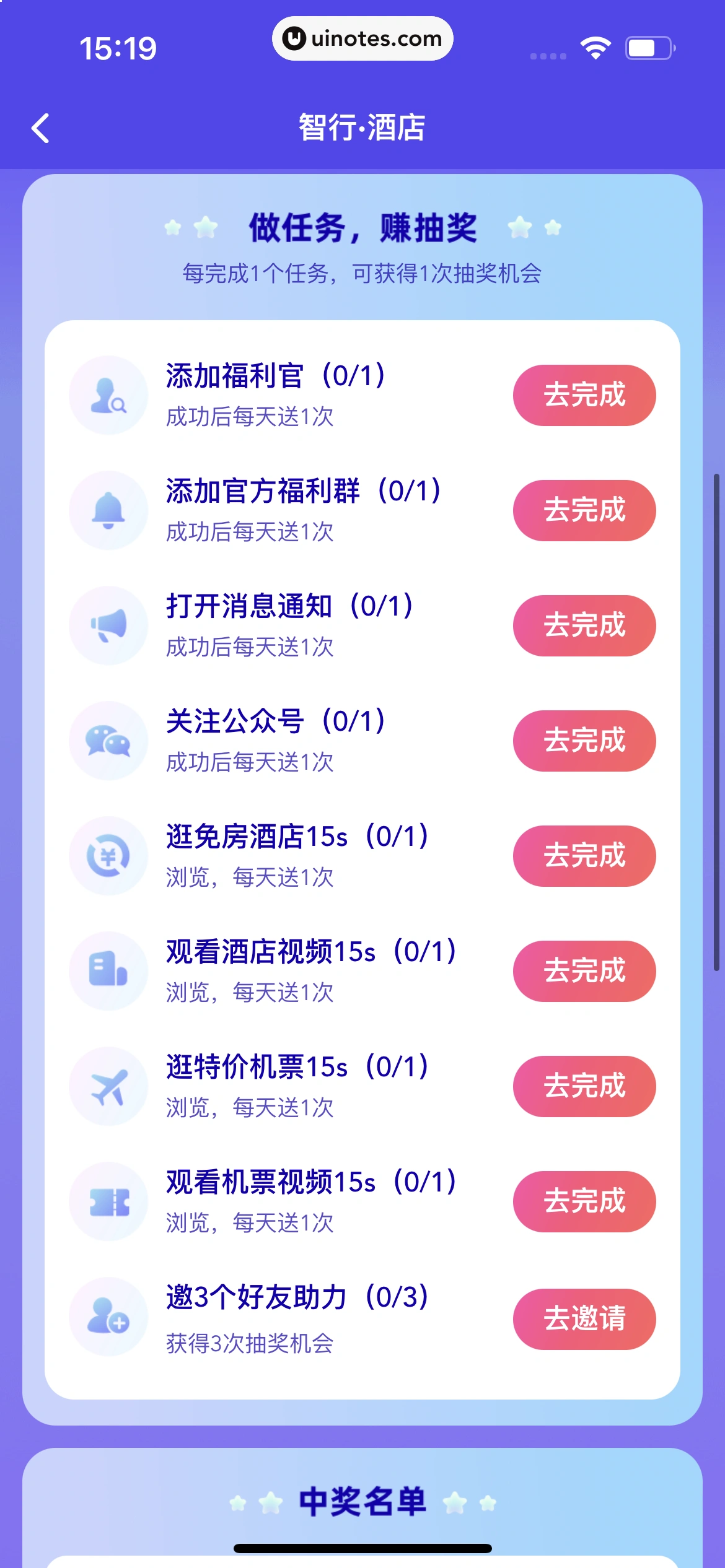Tap 去完成 for 添加福利官
Screen dimensions: 725x1568
584,395
